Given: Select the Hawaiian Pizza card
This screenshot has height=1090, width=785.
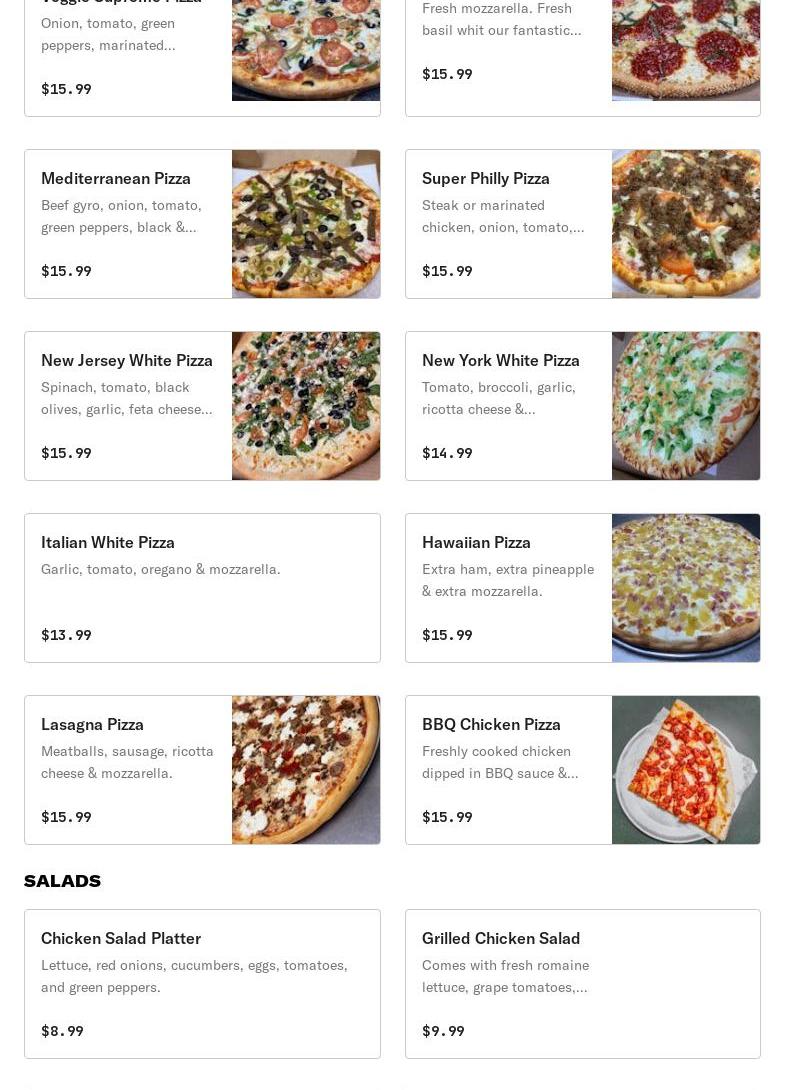Looking at the screenshot, I should point(582,588).
